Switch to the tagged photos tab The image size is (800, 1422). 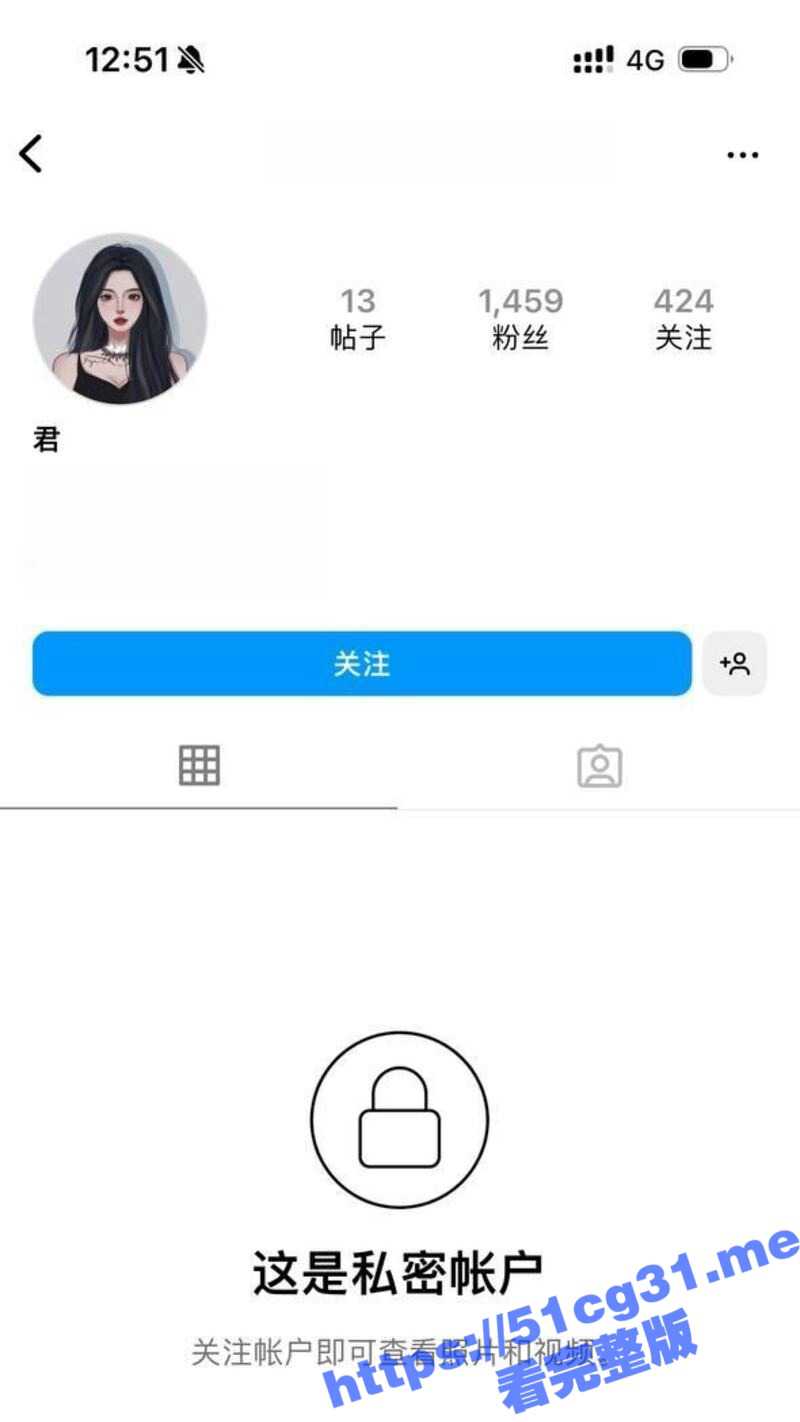(599, 767)
